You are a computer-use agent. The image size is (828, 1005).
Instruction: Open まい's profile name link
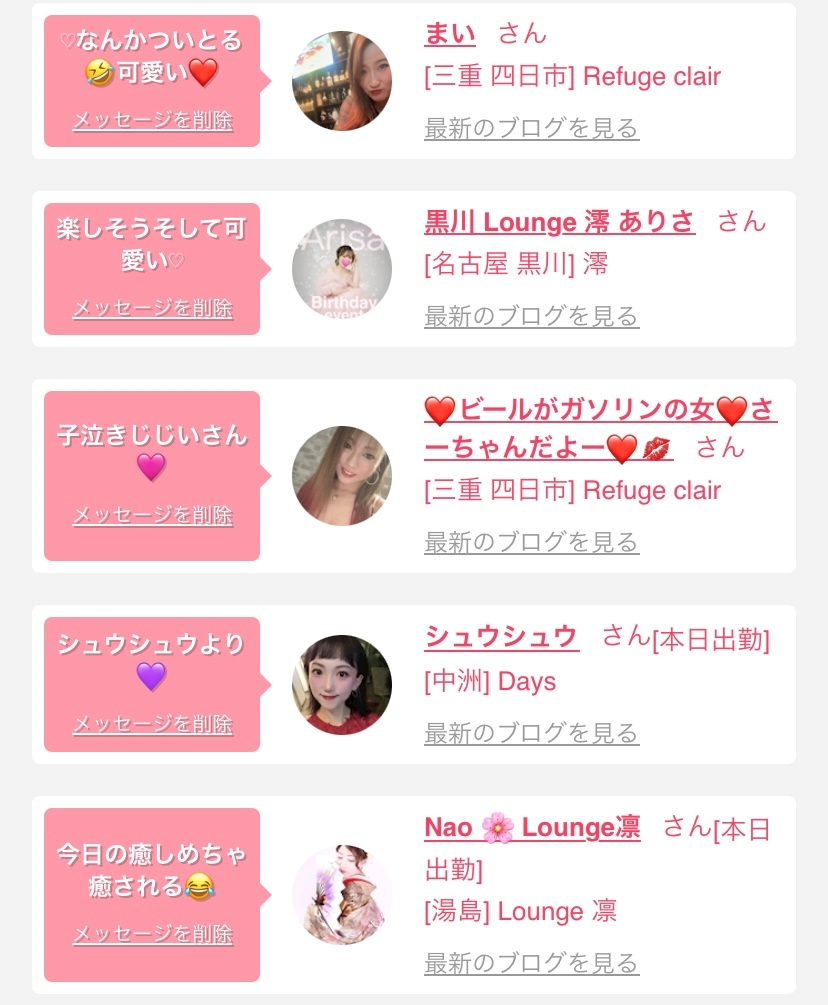pyautogui.click(x=449, y=32)
